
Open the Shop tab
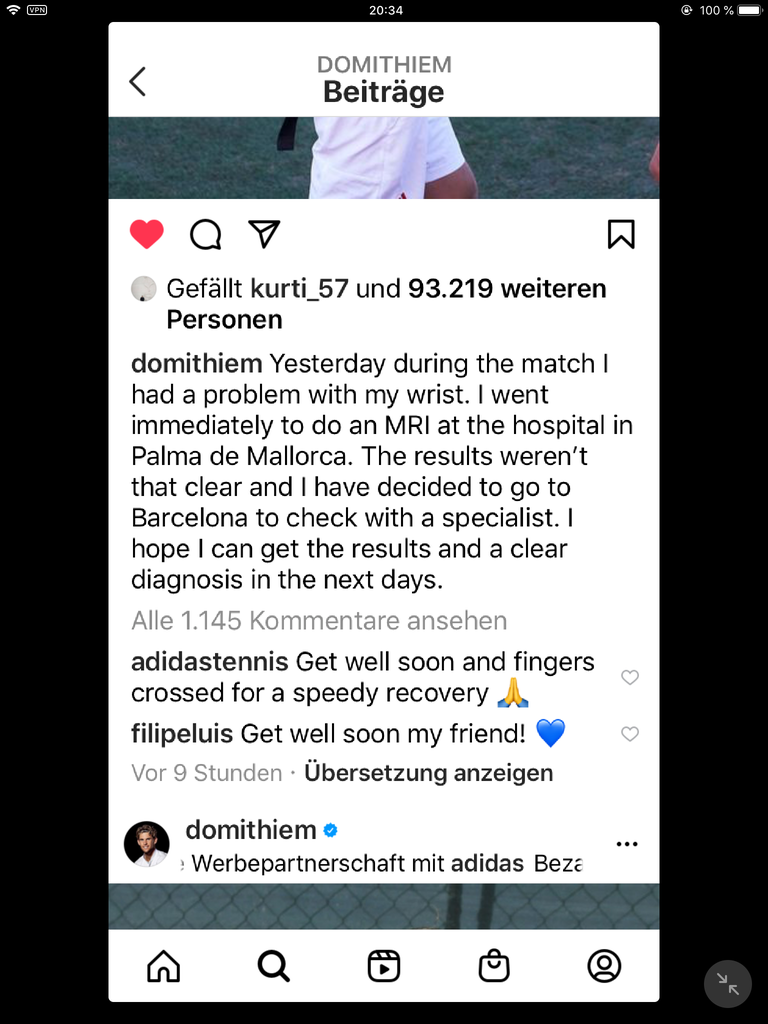tap(494, 966)
